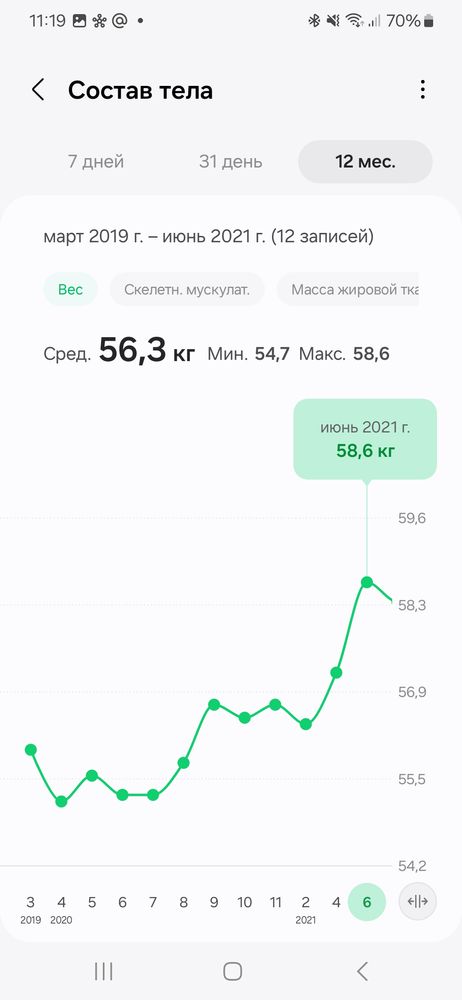Select month 9 on the timeline
462x1000 pixels.
[x=214, y=902]
